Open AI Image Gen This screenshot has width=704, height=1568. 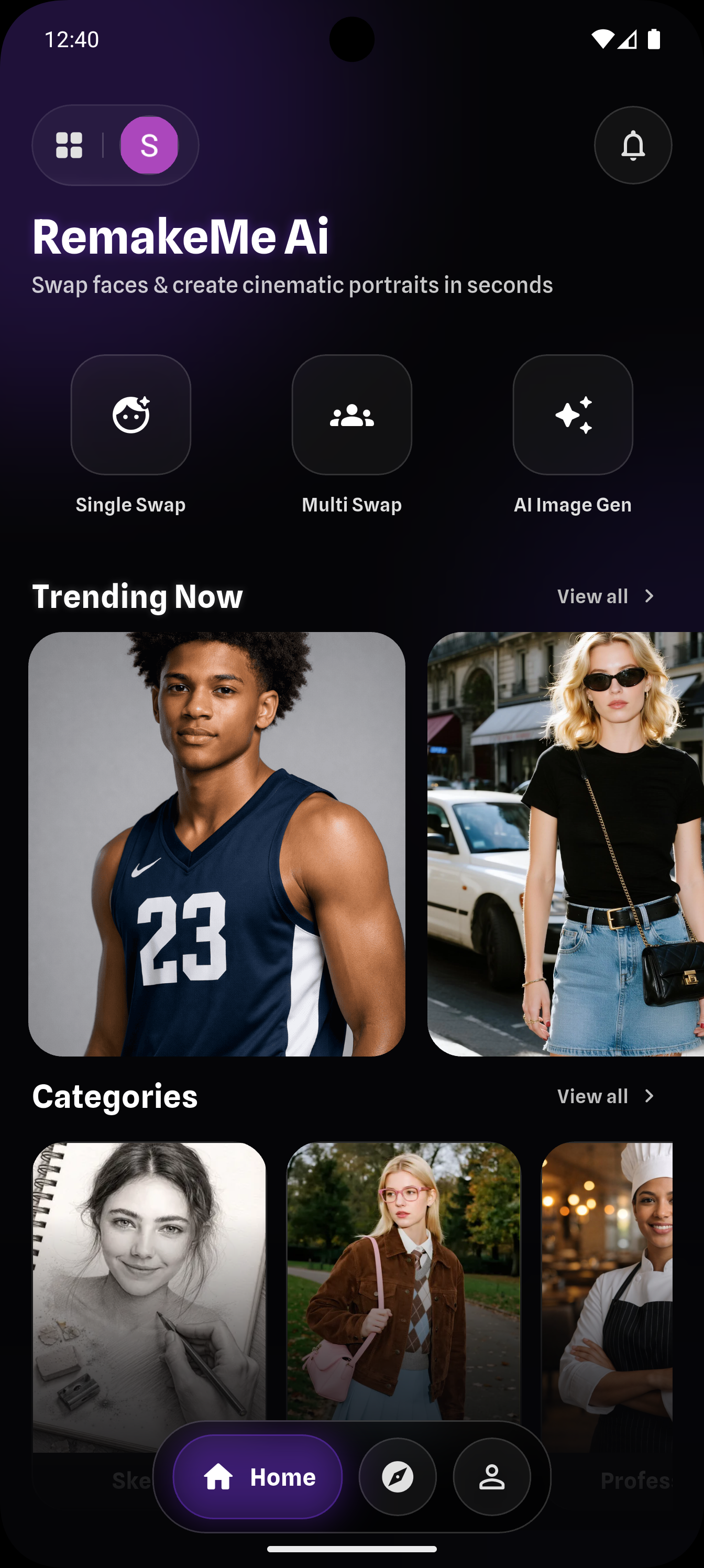click(x=573, y=415)
